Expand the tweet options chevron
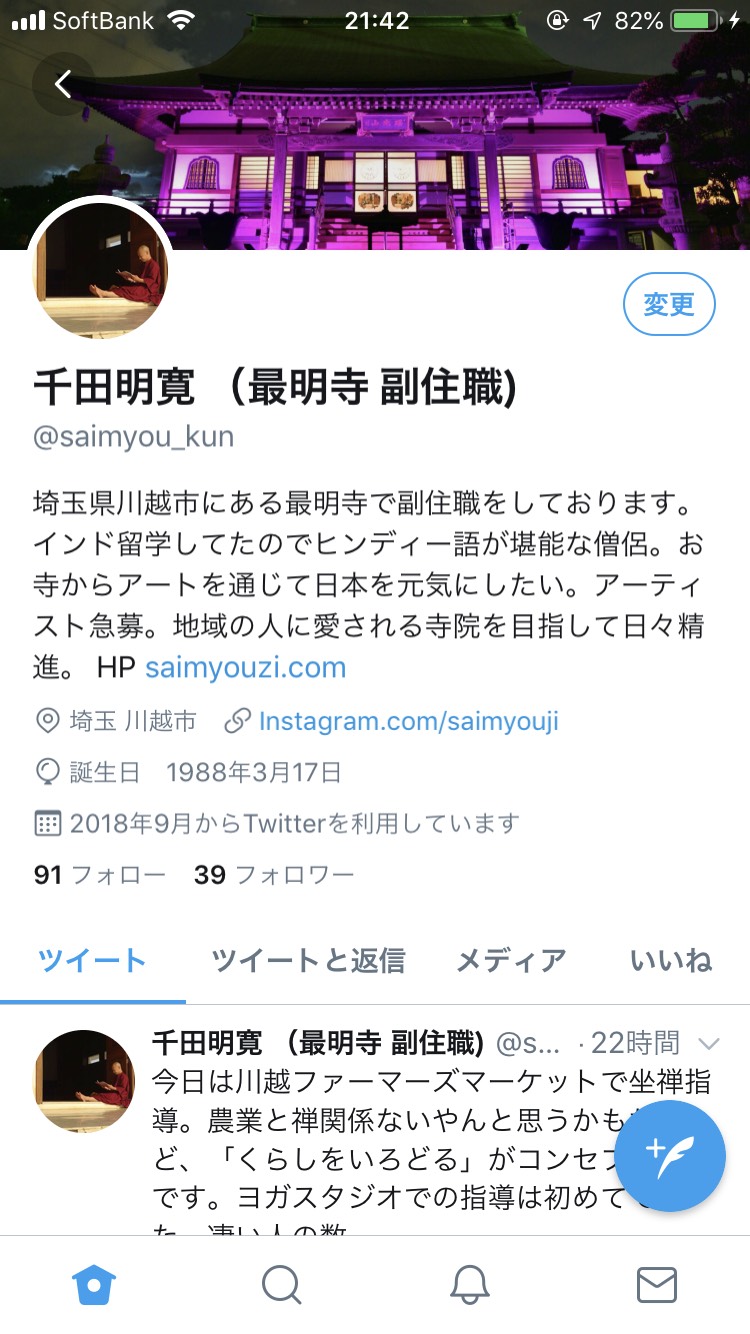Viewport: 750px width, 1334px height. [x=708, y=1044]
